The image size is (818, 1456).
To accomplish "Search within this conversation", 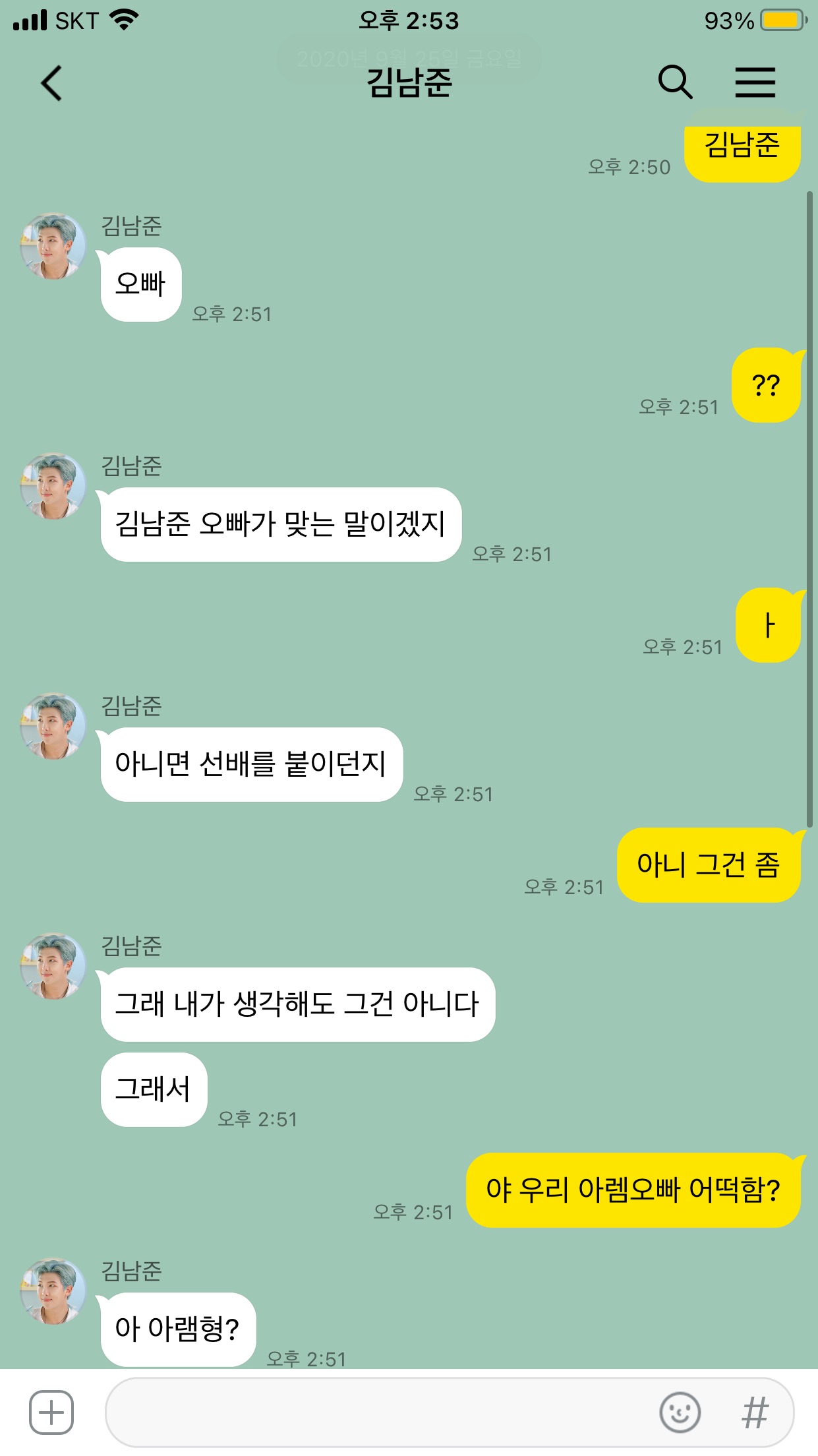I will pyautogui.click(x=675, y=82).
